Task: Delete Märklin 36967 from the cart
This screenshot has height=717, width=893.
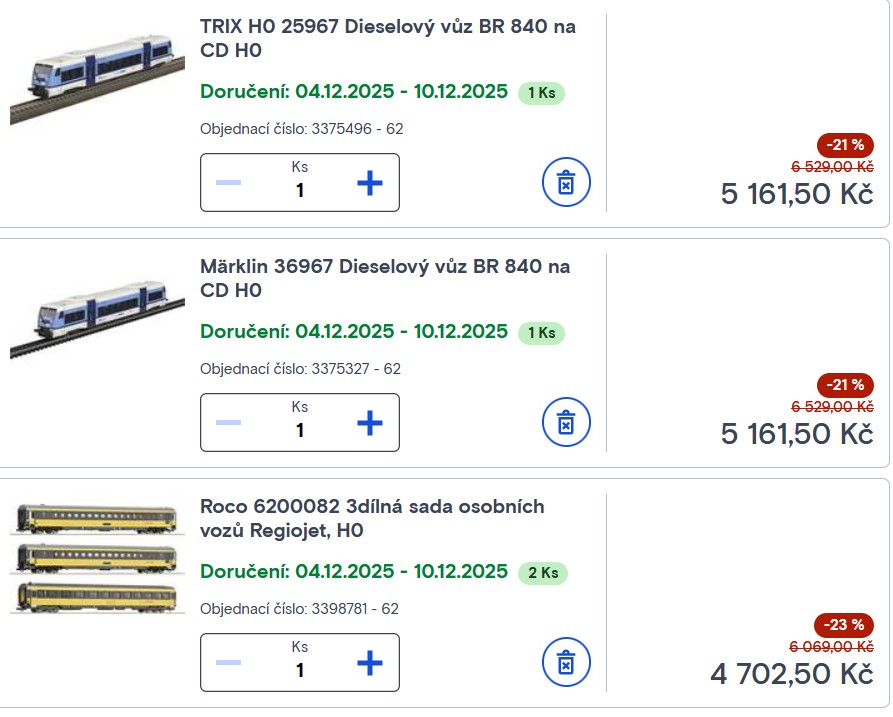Action: pos(566,422)
